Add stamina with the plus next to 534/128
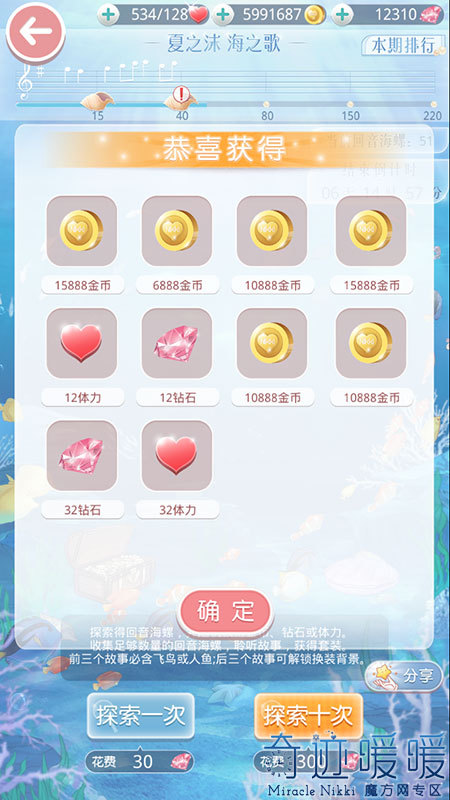Screen dimensions: 450x800 (108, 15)
